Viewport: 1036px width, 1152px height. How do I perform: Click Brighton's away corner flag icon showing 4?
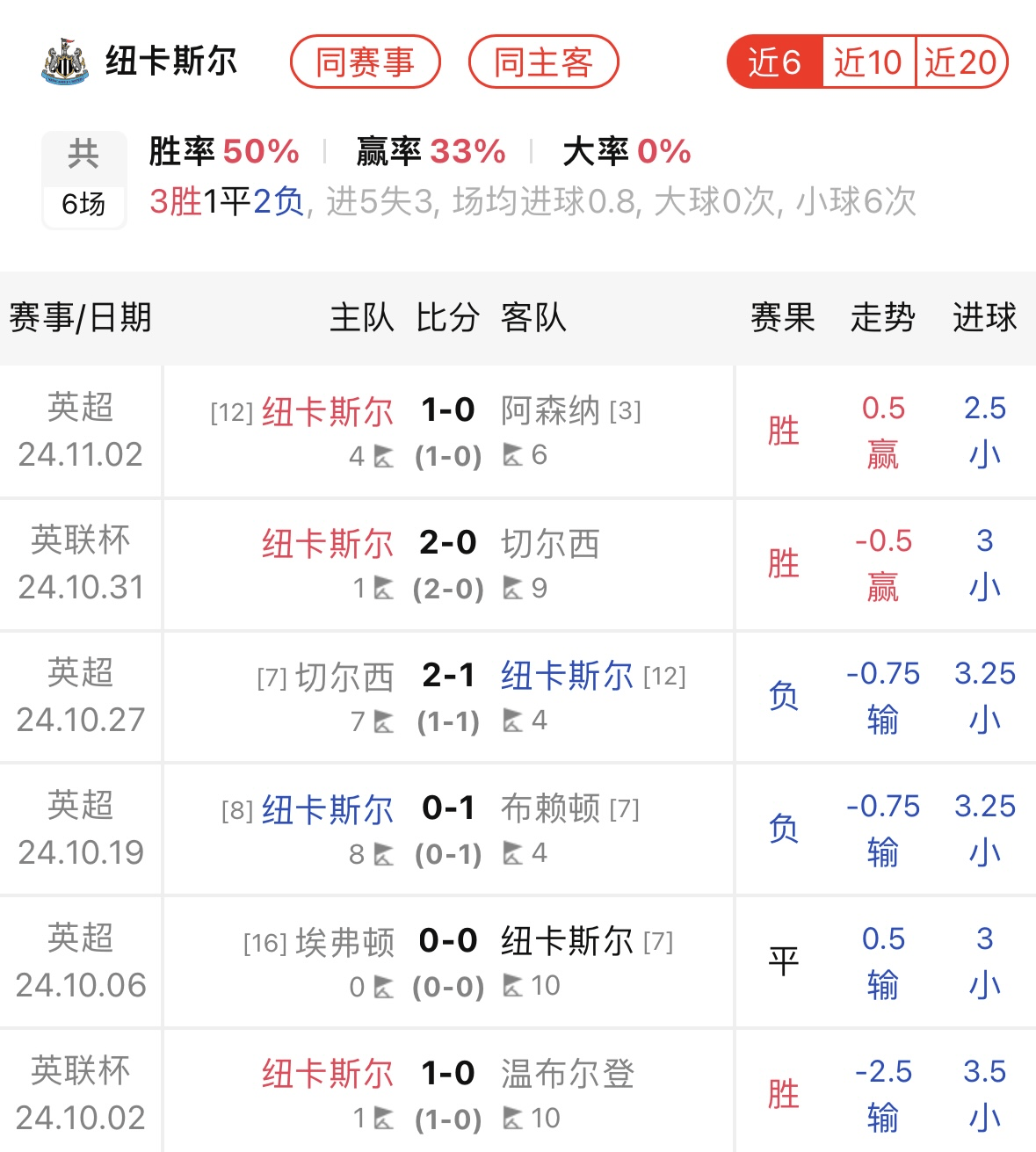click(514, 852)
